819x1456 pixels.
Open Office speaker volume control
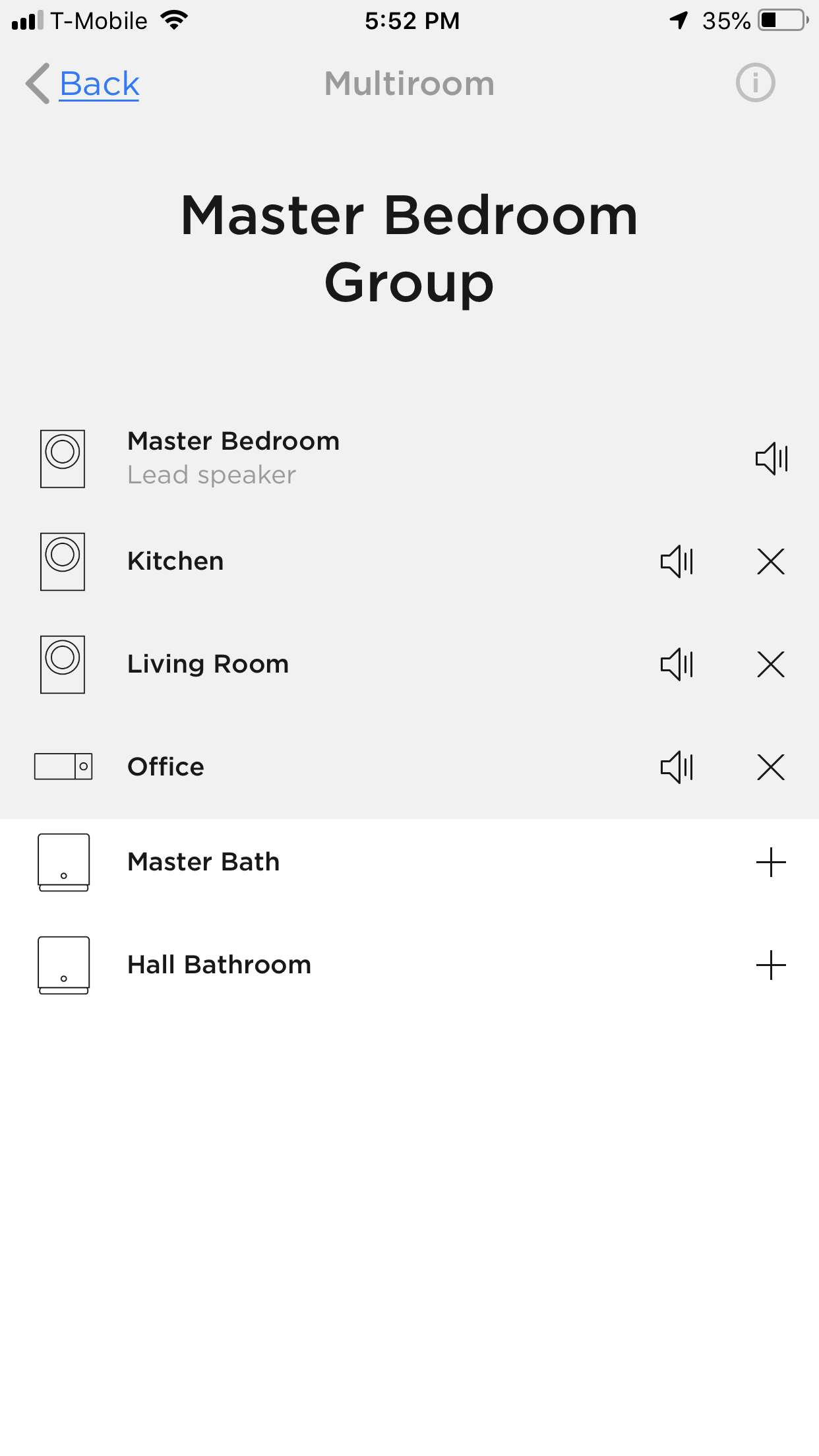(677, 768)
